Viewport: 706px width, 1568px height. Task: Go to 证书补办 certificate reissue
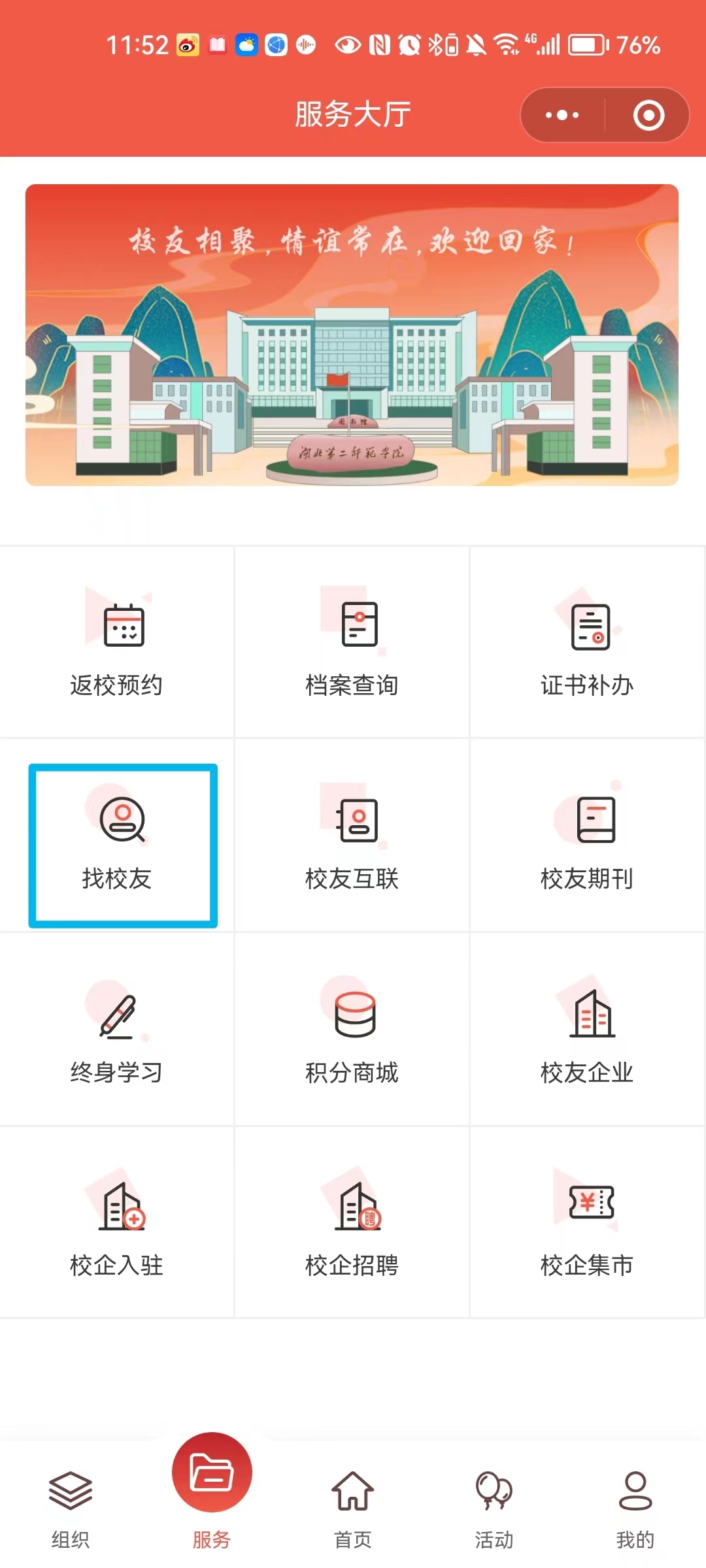pyautogui.click(x=587, y=644)
